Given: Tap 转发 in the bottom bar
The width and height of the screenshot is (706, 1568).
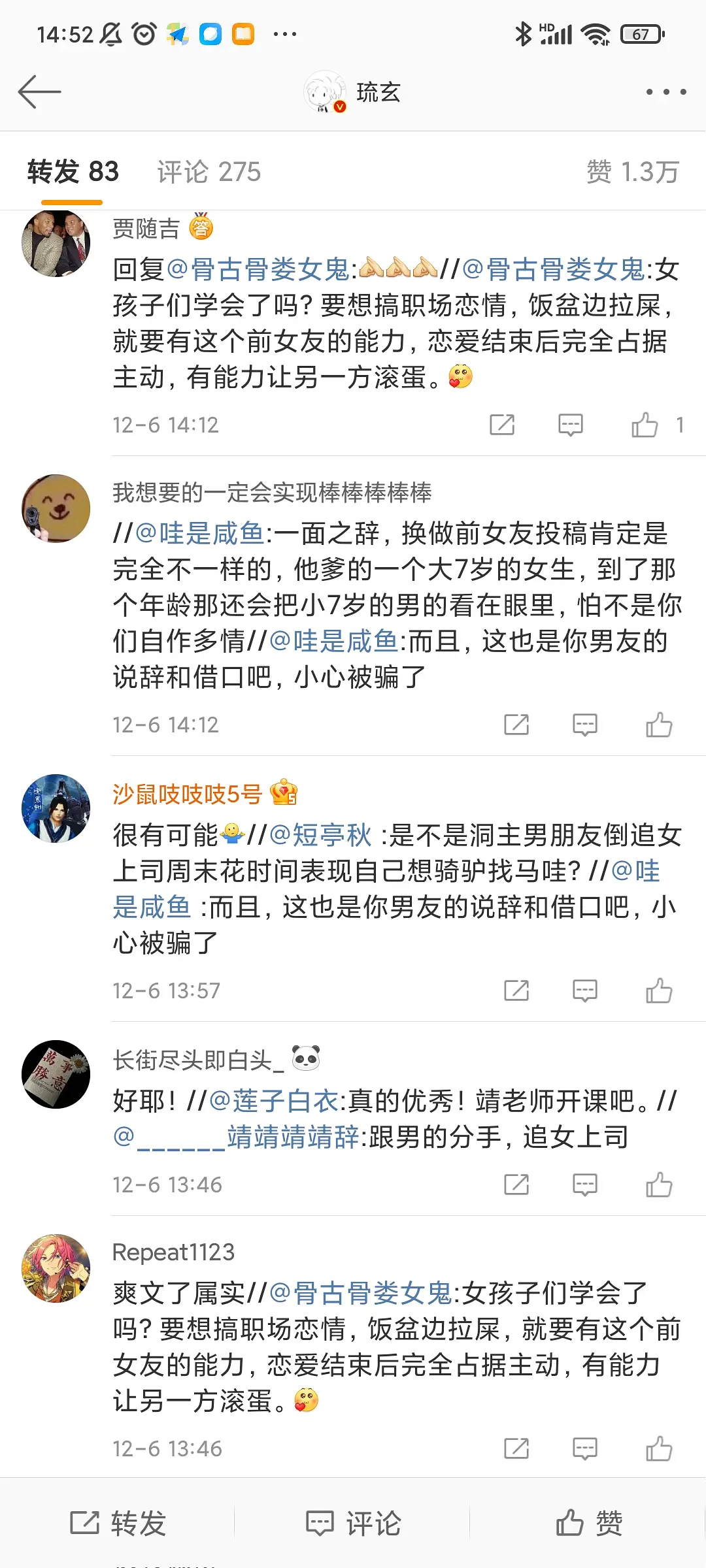Looking at the screenshot, I should coord(118,1523).
